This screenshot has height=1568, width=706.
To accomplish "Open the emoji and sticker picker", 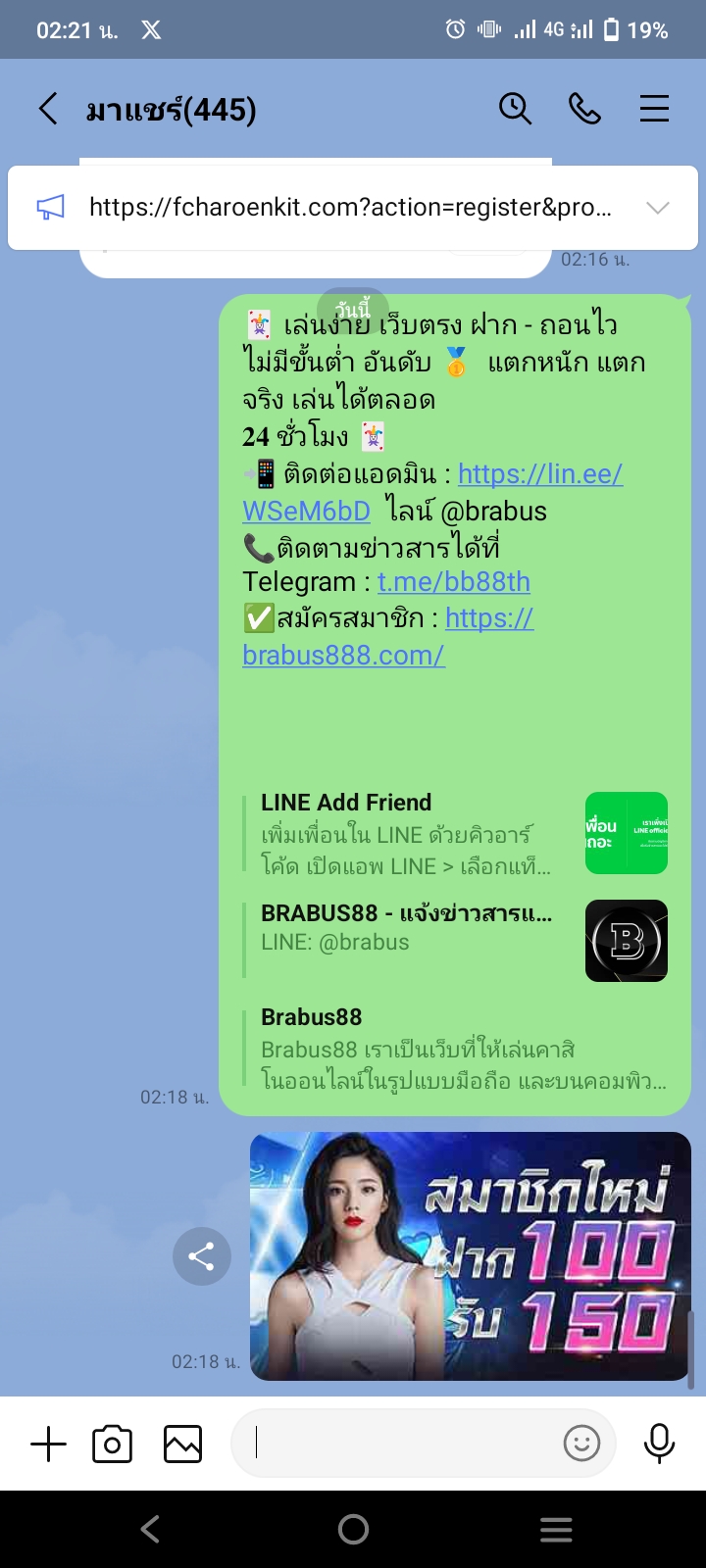I will 581,1444.
